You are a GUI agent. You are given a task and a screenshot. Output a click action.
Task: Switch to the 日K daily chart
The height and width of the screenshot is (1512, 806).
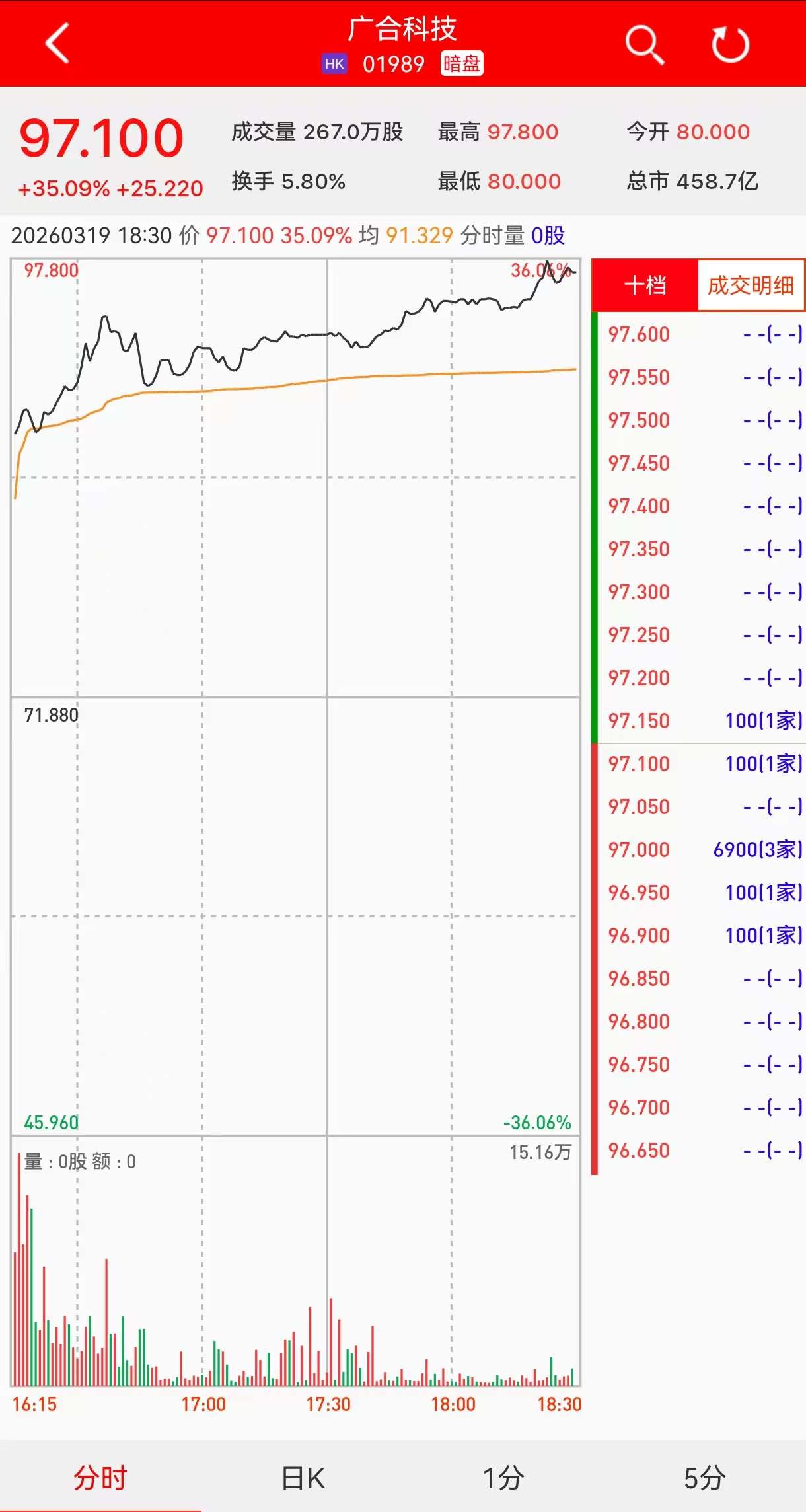pos(303,1478)
